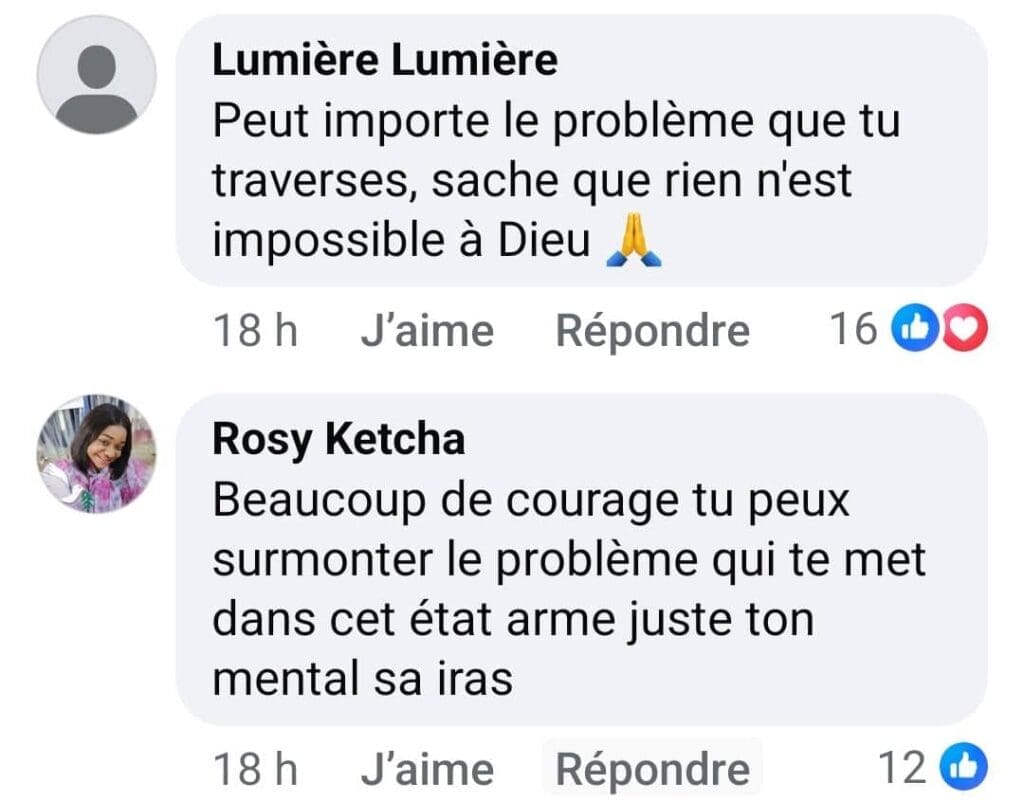
Task: Open Rosy Ketcha's profile name
Action: 338,439
